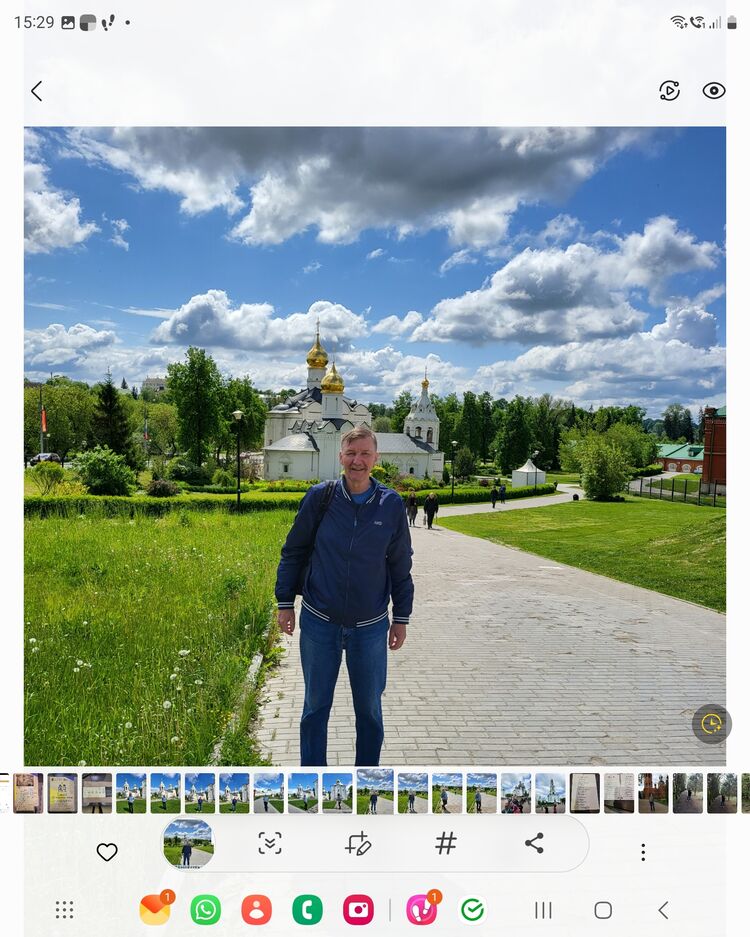Open the eye vision icon
Image resolution: width=750 pixels, height=937 pixels.
click(713, 91)
